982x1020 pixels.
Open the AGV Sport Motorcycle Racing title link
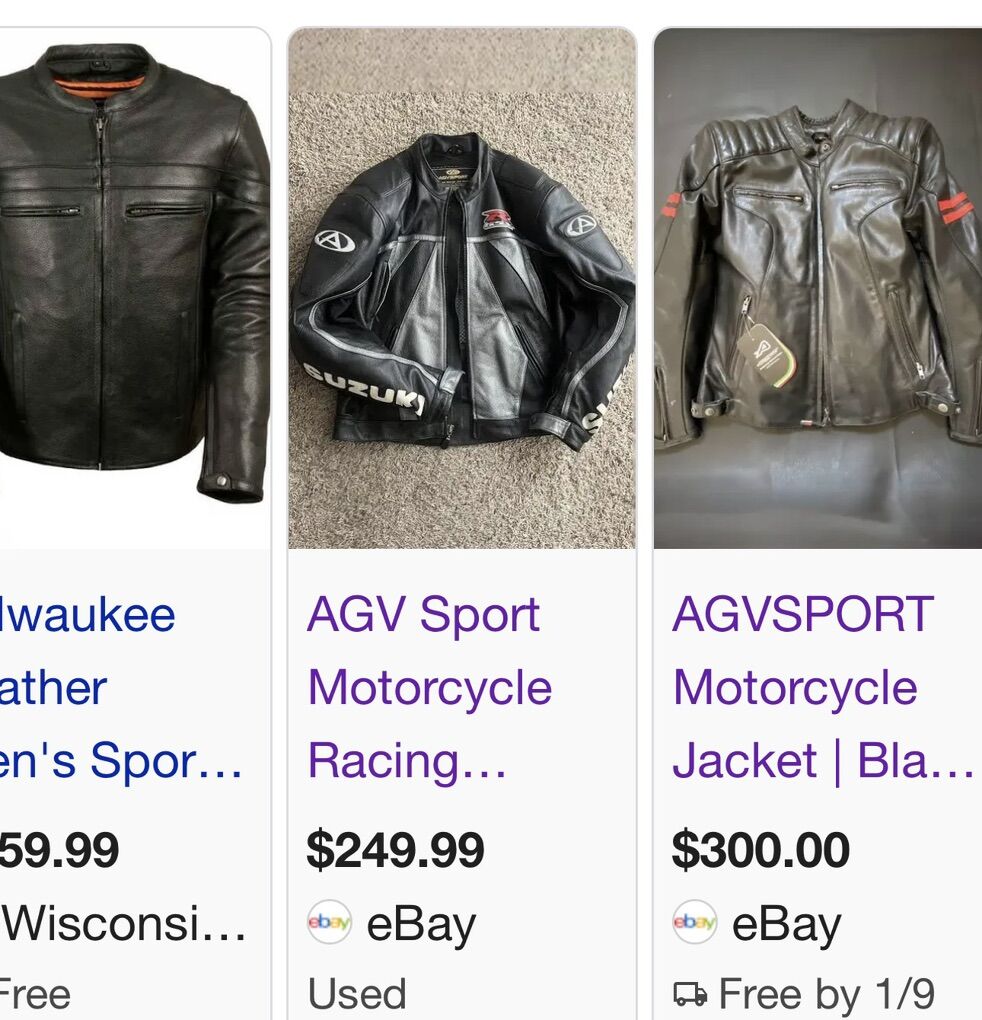pos(429,687)
